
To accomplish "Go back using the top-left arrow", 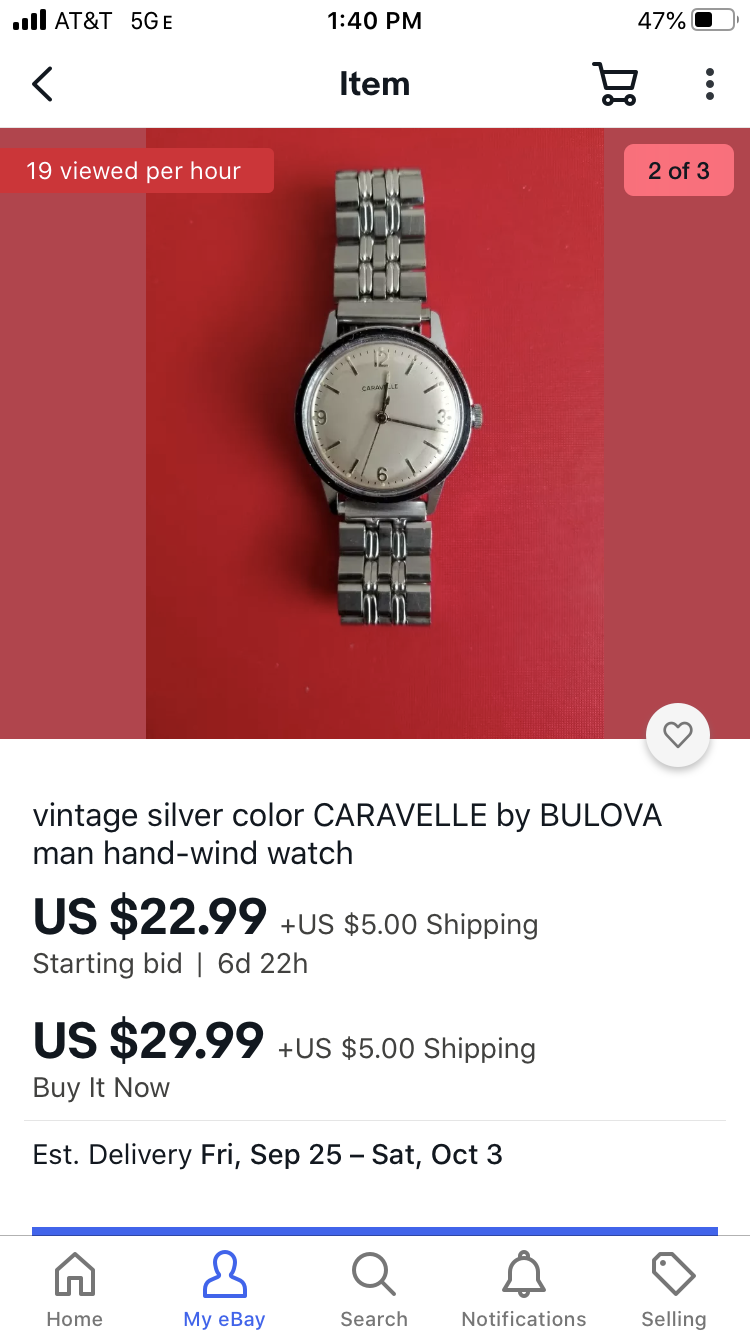I will pyautogui.click(x=42, y=84).
